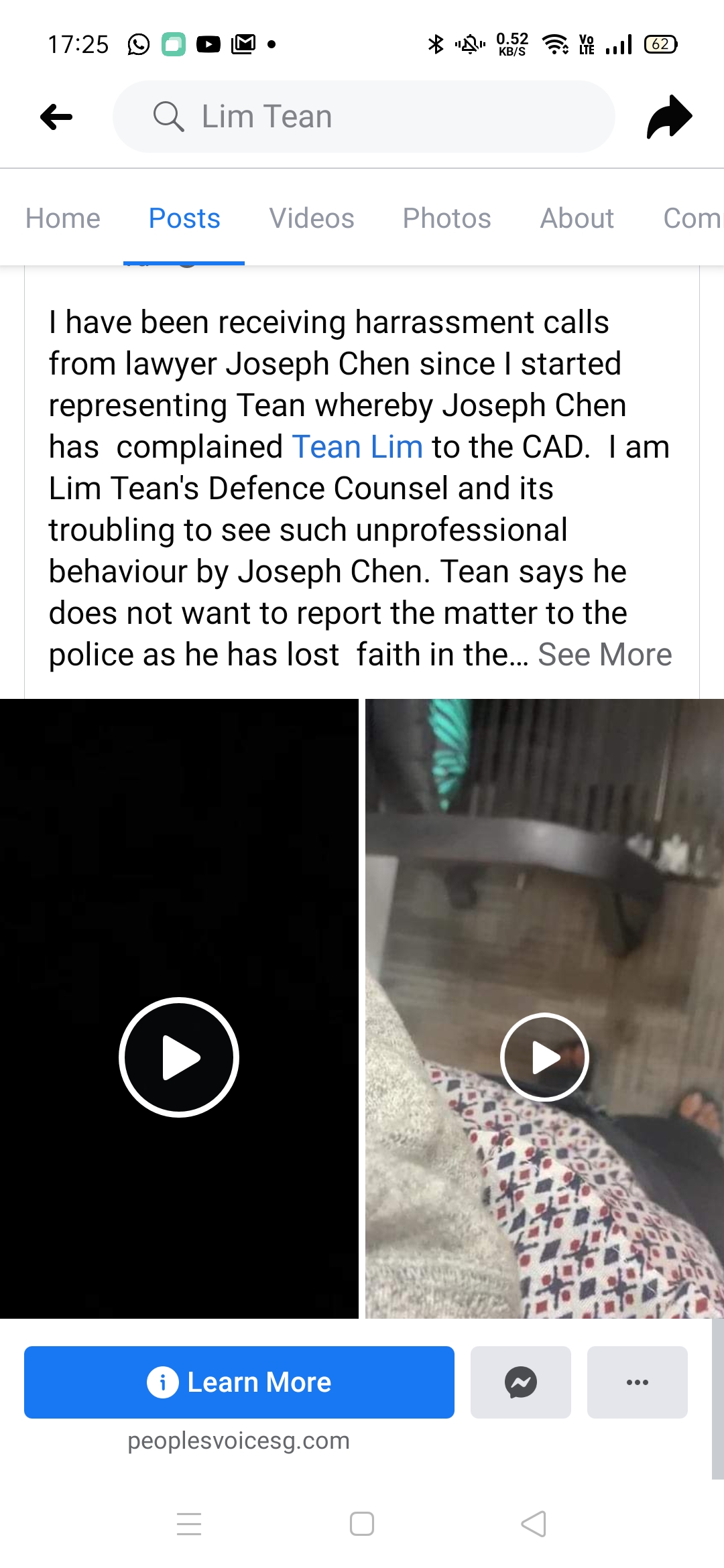
Task: Message the page via Messenger icon
Action: coord(521,1382)
